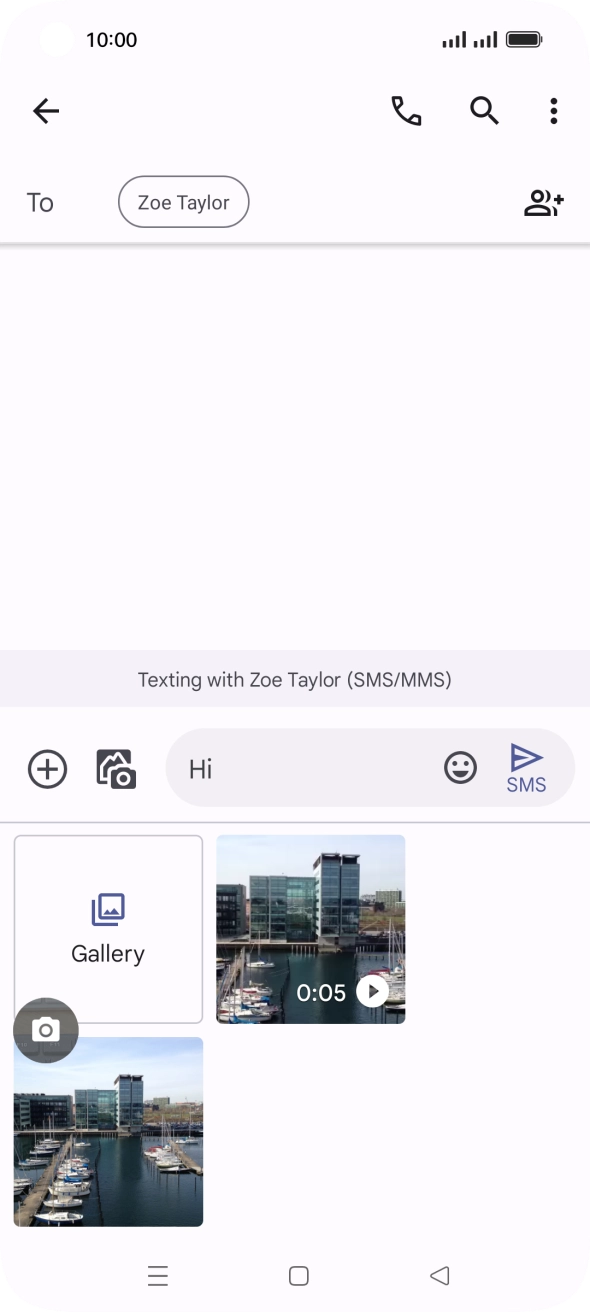Go to the home screen via system button
The height and width of the screenshot is (1312, 590).
pyautogui.click(x=298, y=1276)
